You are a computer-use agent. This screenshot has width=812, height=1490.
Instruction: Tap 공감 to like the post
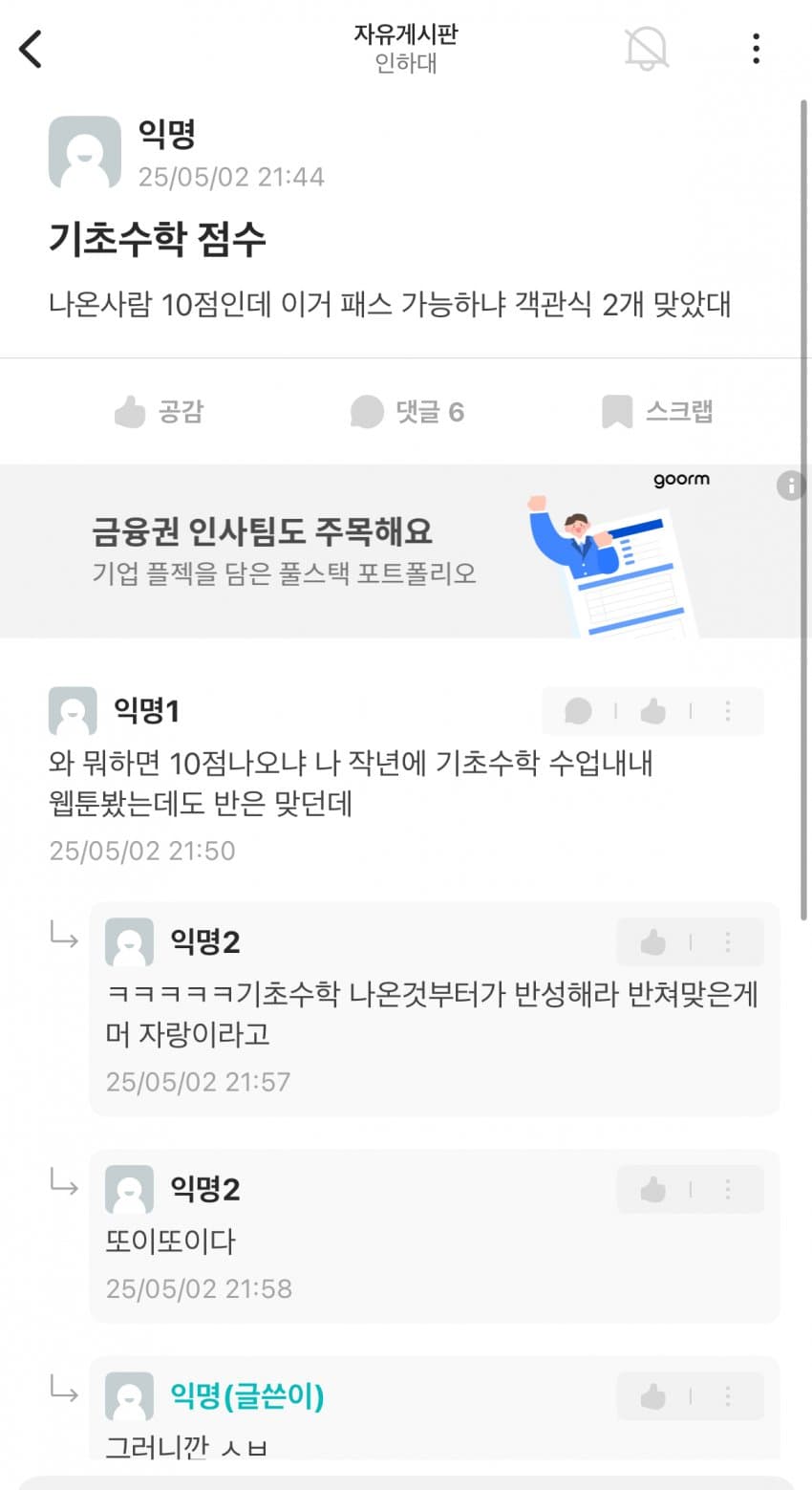pyautogui.click(x=159, y=412)
